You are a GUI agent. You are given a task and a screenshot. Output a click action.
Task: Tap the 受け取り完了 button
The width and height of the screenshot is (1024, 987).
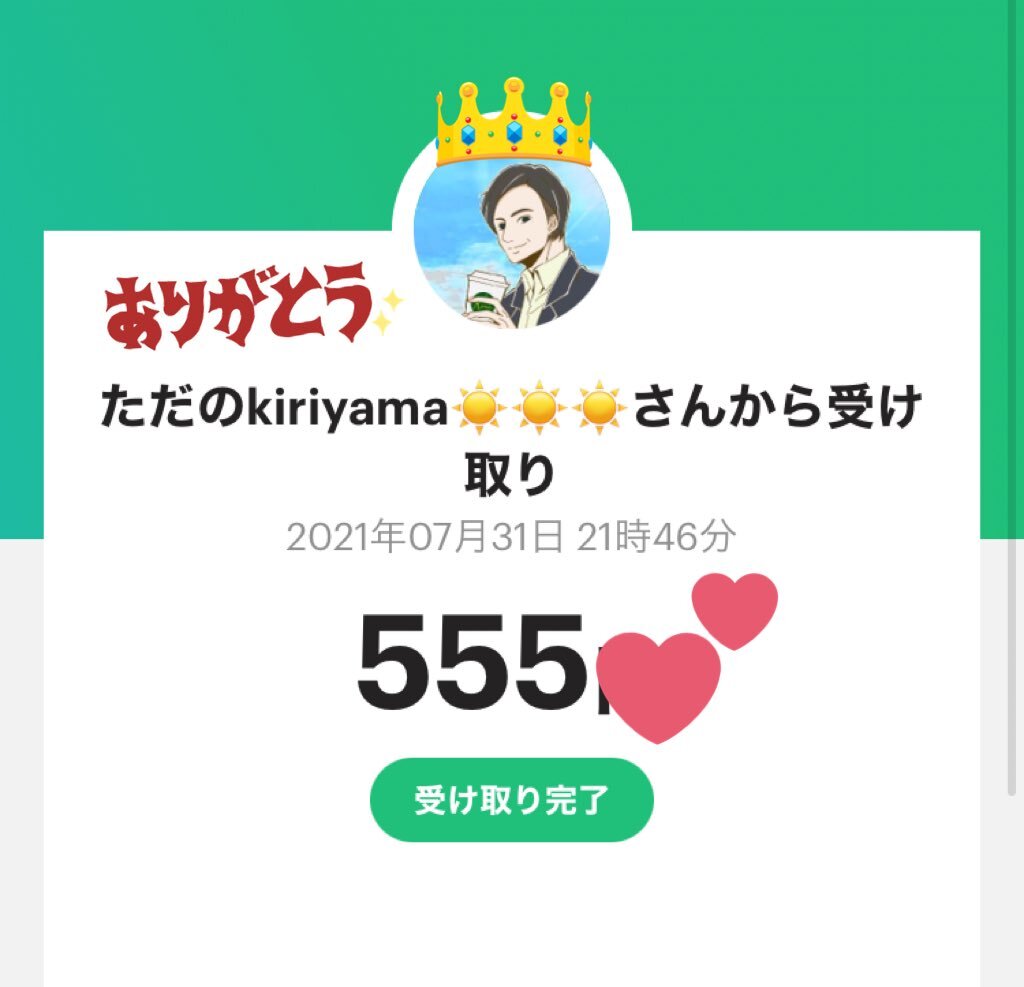tap(511, 800)
